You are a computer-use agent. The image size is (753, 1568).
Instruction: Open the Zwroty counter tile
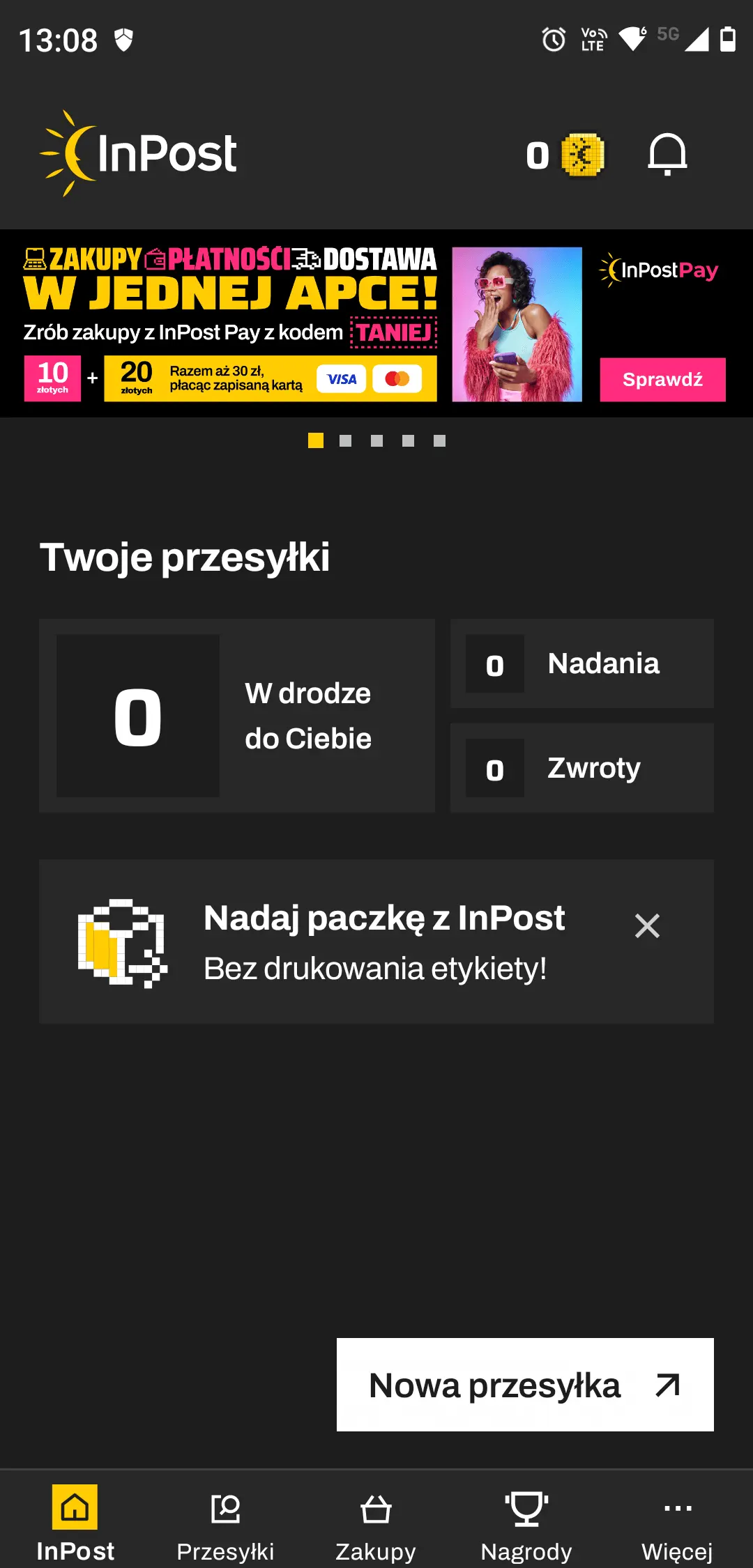pyautogui.click(x=583, y=767)
